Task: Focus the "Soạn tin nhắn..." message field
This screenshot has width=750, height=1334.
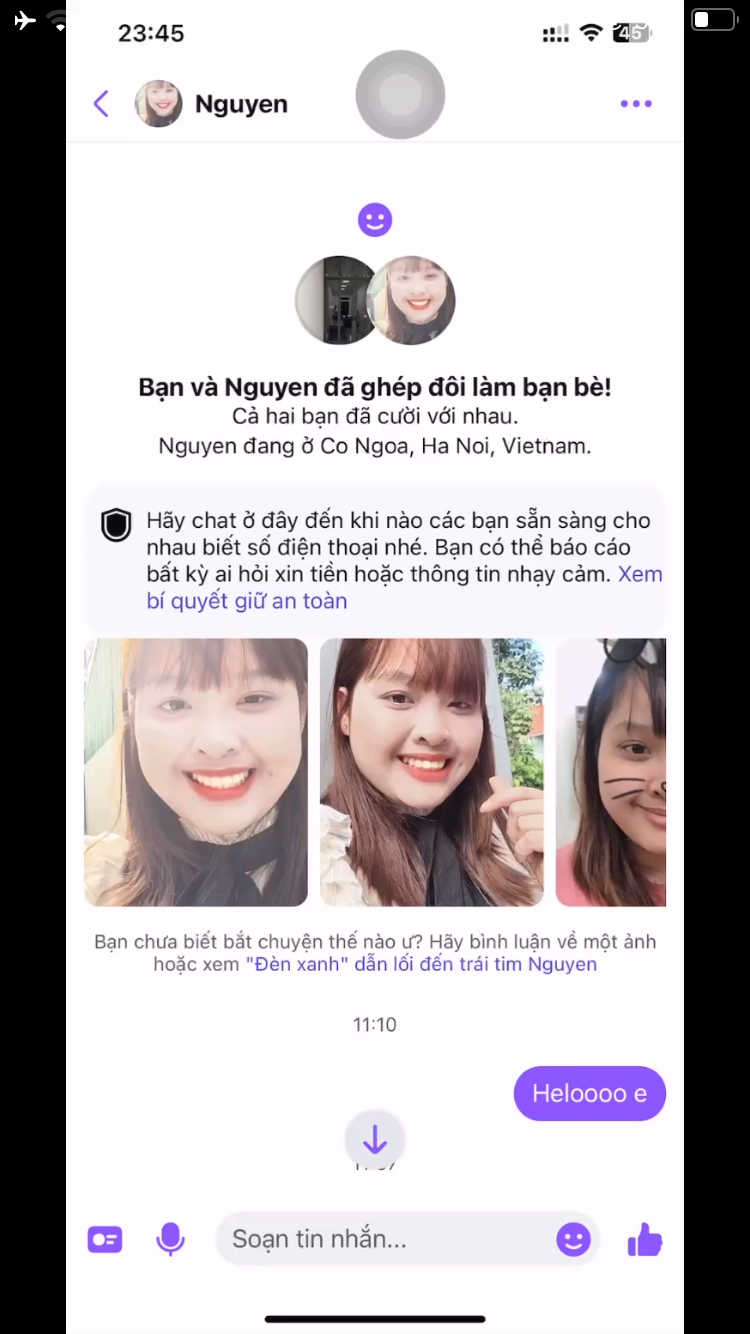Action: click(385, 1240)
